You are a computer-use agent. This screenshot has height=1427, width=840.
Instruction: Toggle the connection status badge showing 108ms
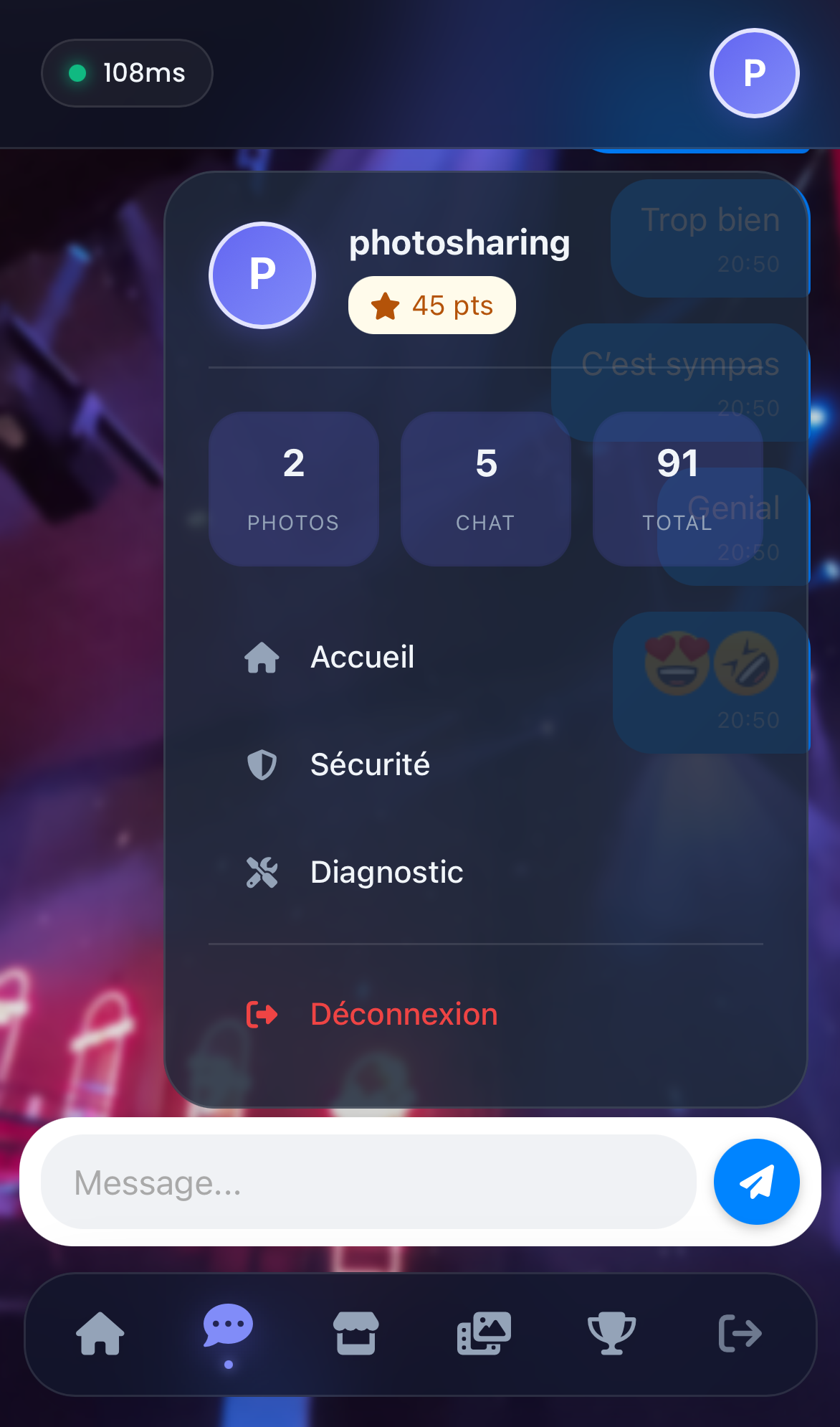point(126,72)
